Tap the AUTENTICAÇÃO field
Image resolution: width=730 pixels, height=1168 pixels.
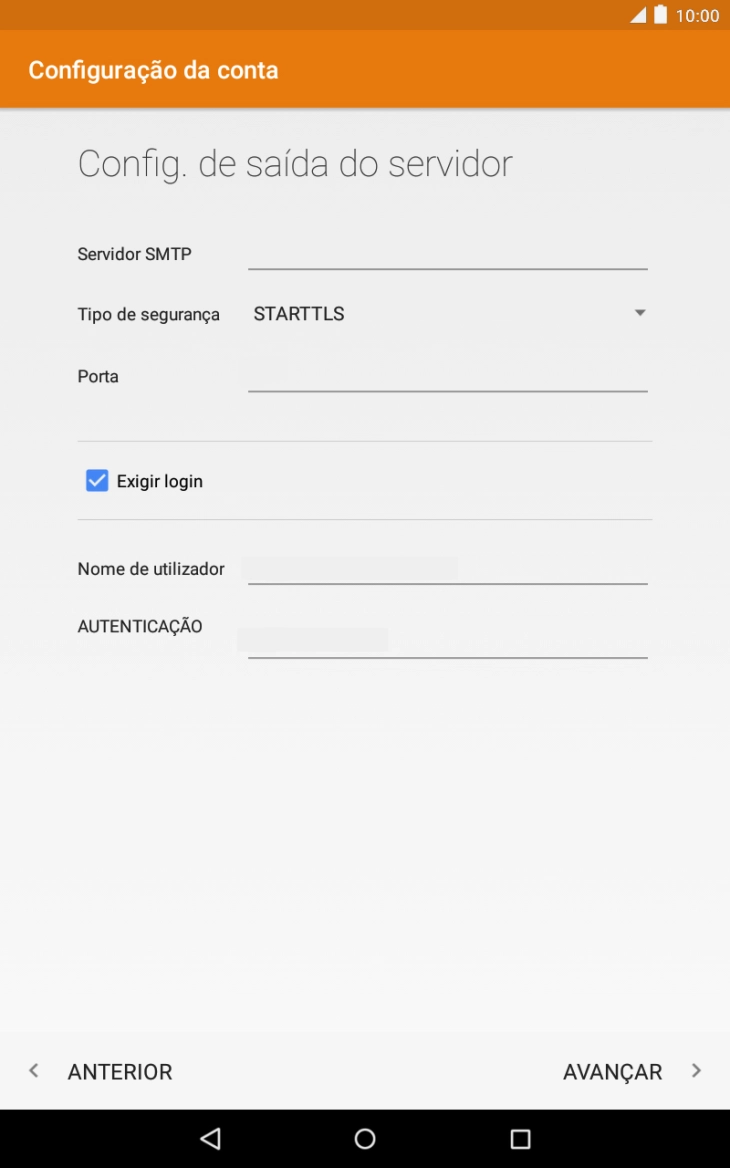coord(448,639)
